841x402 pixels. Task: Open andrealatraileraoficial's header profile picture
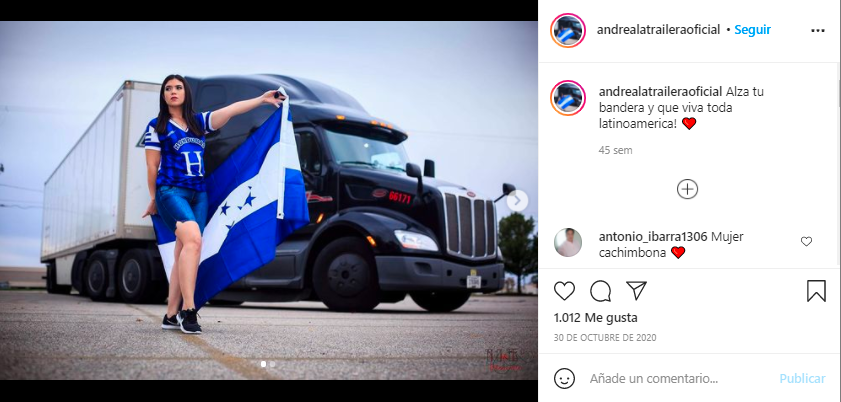tap(567, 30)
